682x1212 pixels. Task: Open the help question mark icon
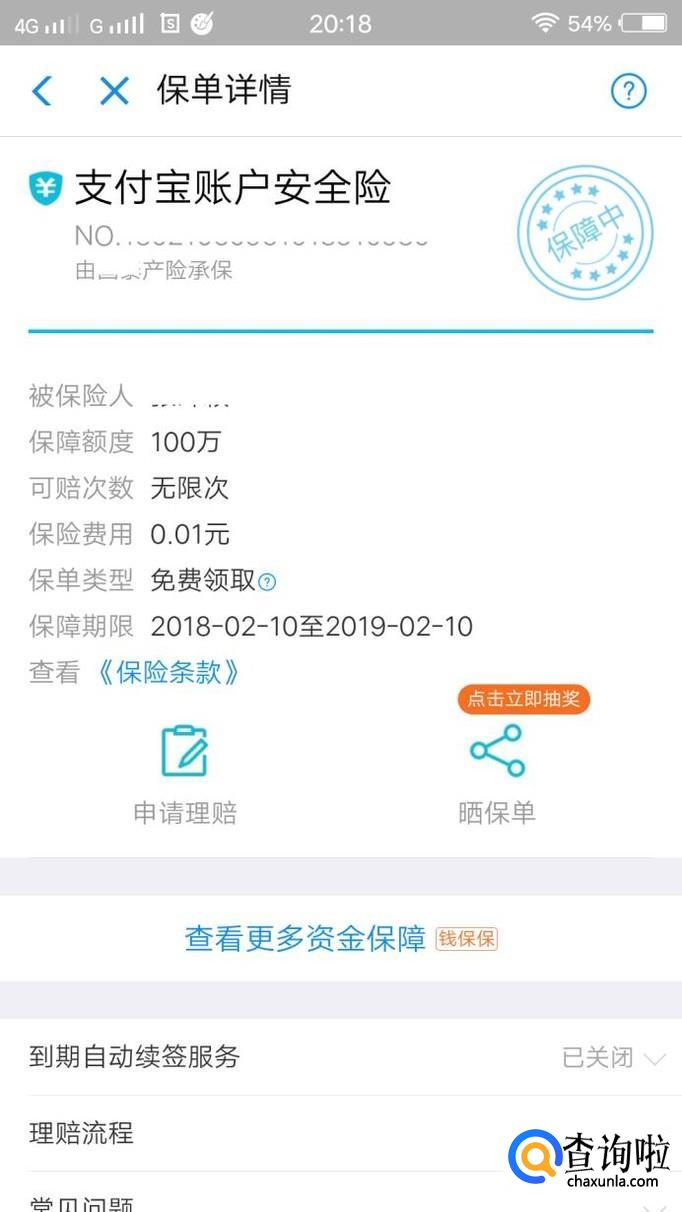[x=628, y=92]
